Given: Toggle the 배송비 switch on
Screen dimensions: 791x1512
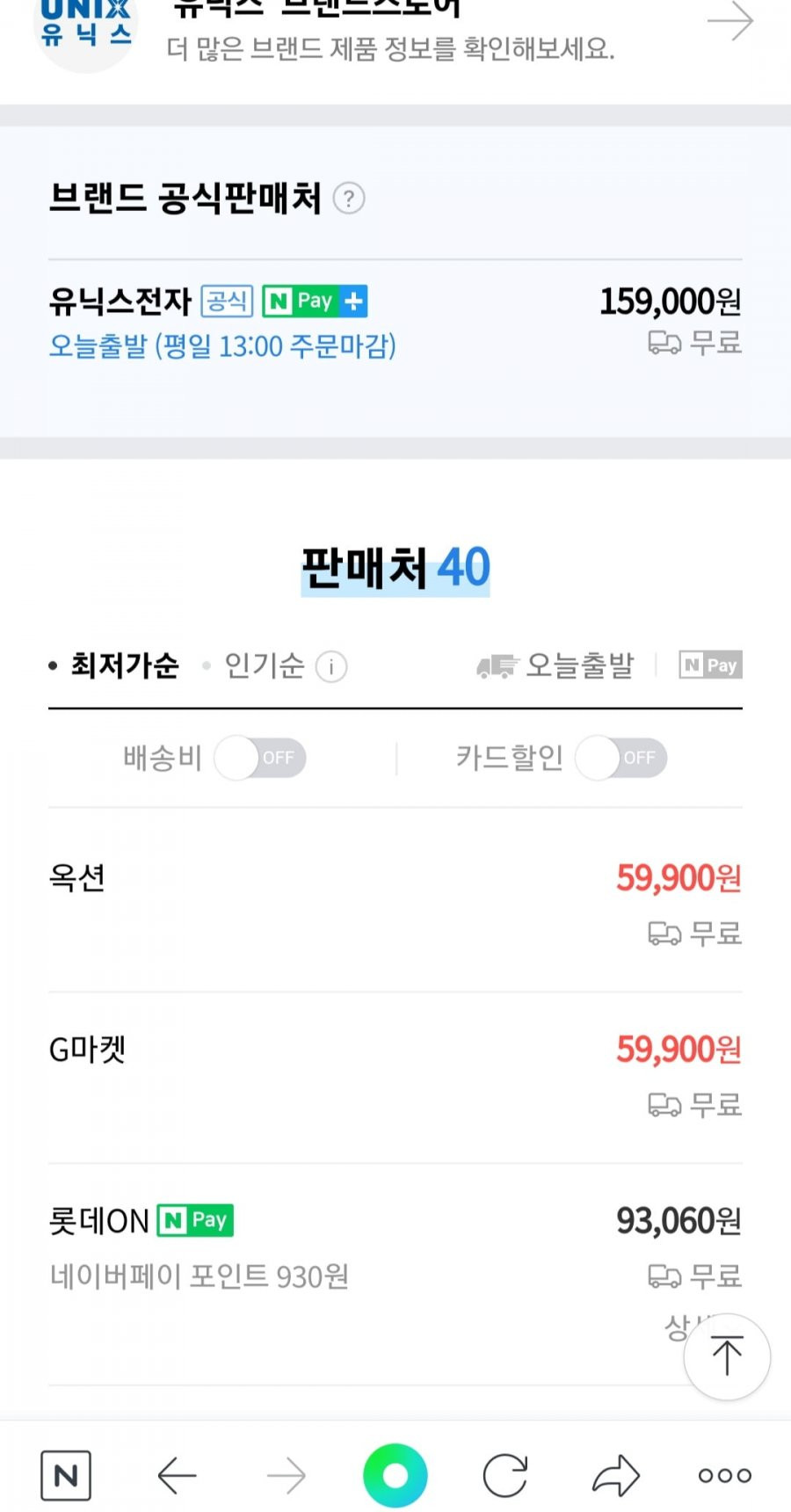Looking at the screenshot, I should tap(260, 758).
